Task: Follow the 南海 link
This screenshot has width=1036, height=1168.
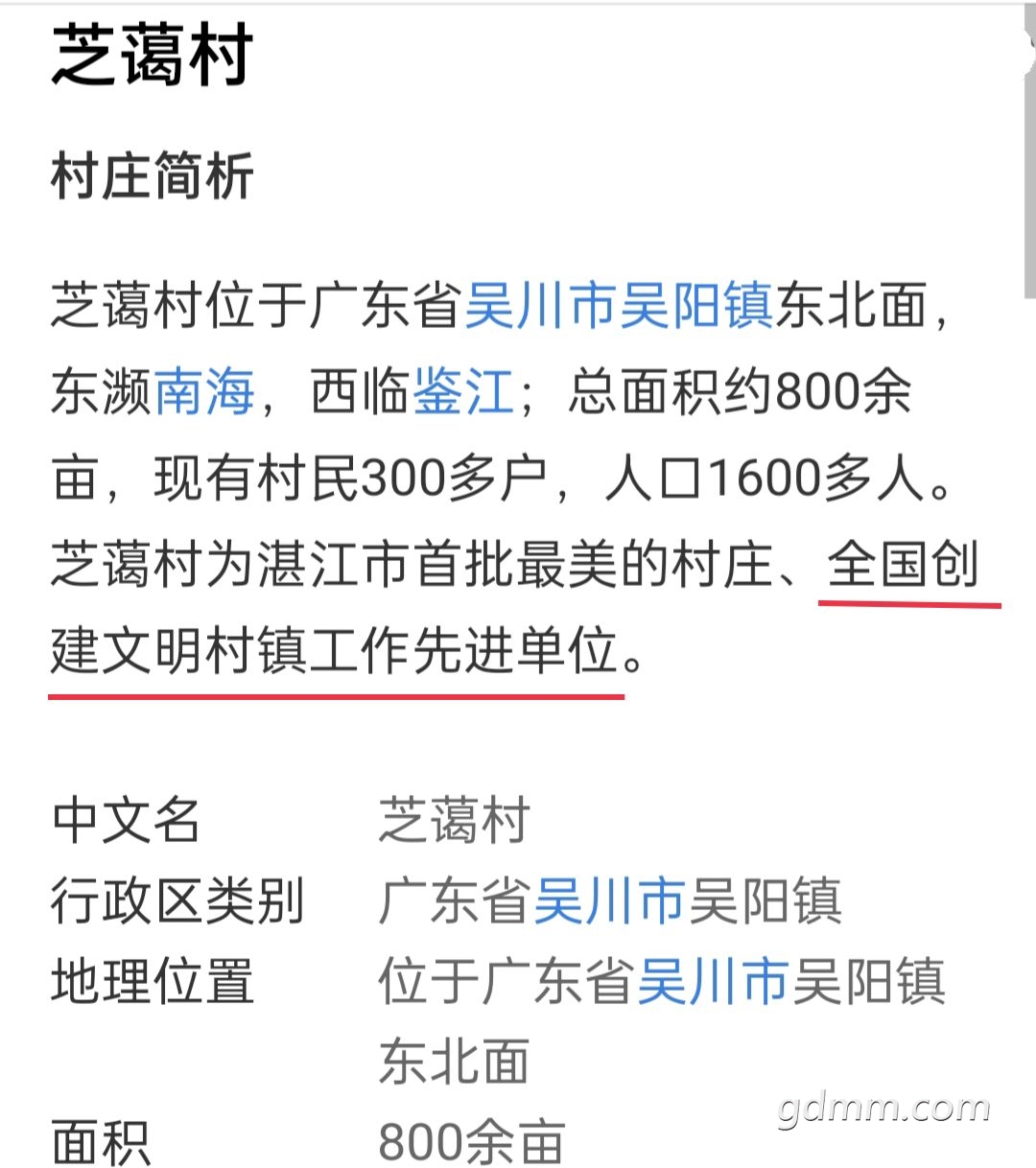Action: tap(204, 391)
